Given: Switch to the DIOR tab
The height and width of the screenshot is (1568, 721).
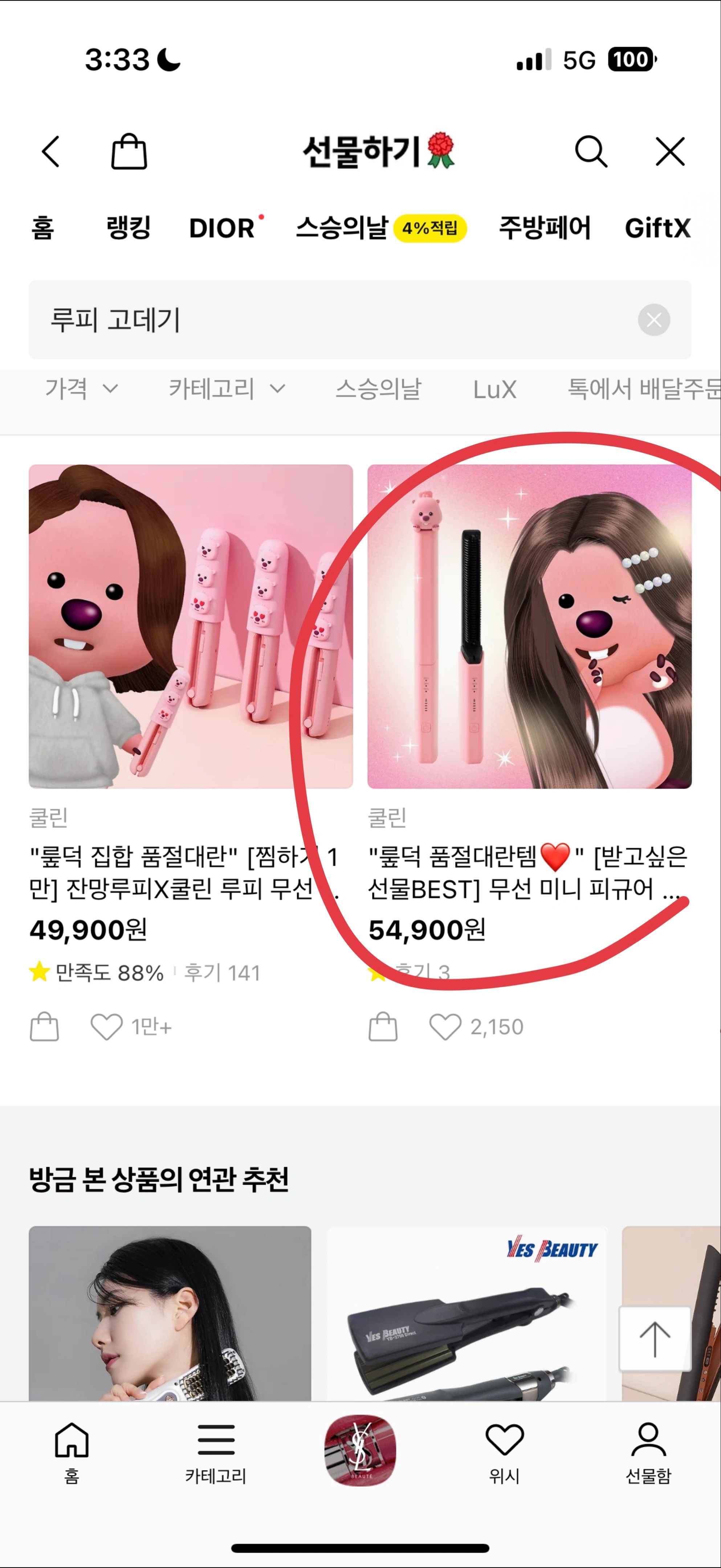Looking at the screenshot, I should (222, 228).
